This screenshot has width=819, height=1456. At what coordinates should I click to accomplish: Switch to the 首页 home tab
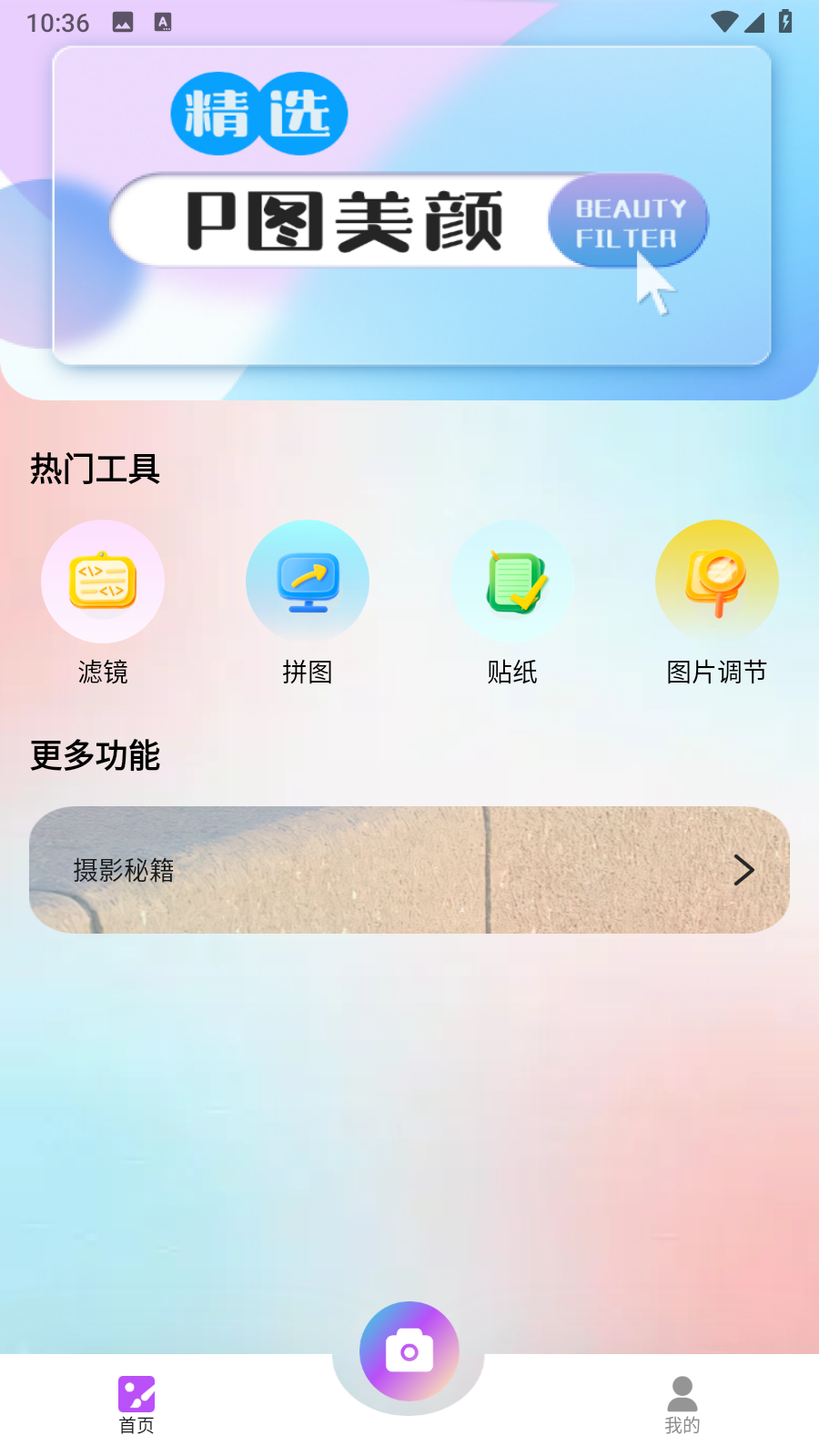click(136, 1404)
